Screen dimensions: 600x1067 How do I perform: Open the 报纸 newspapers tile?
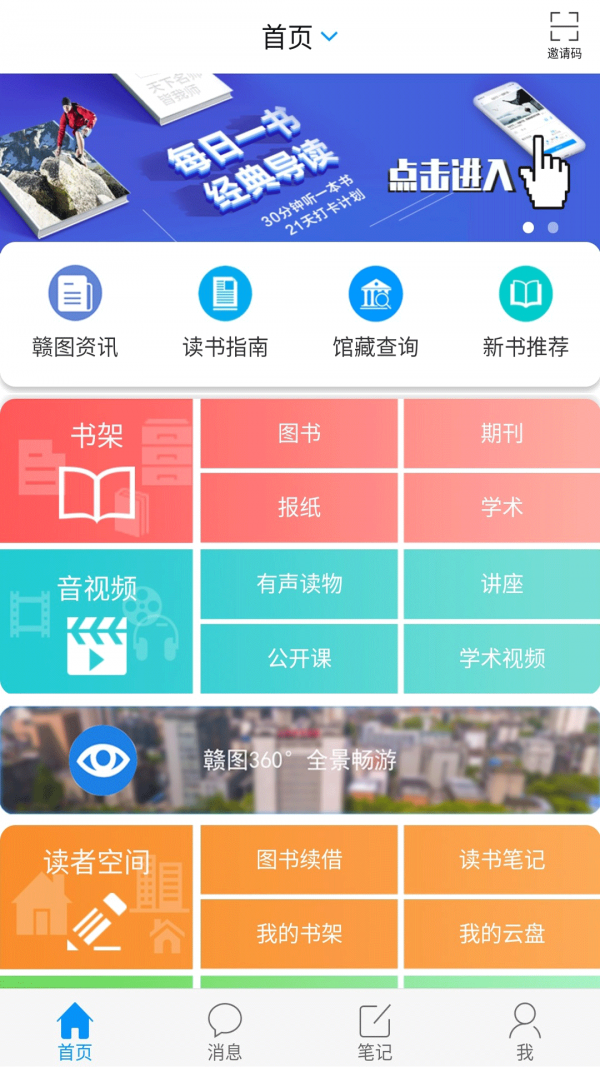(x=299, y=507)
